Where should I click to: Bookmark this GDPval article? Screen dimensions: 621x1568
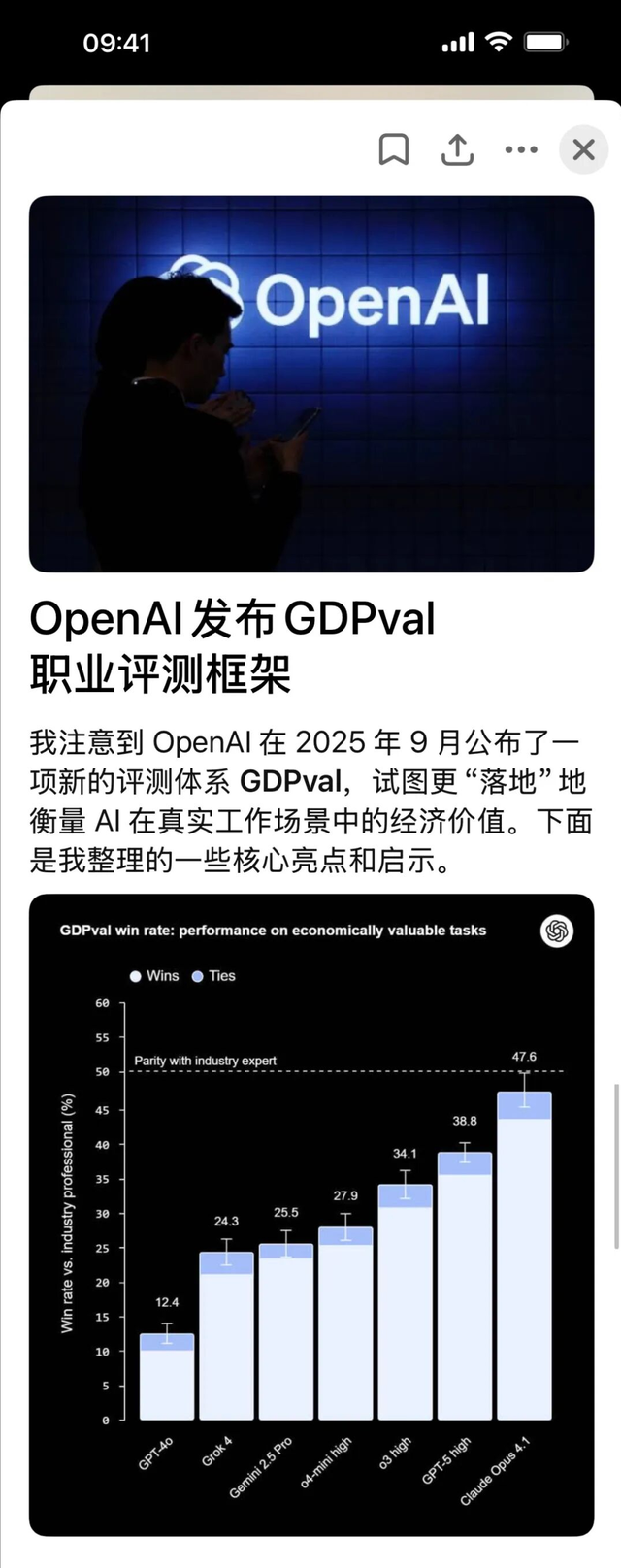[393, 149]
